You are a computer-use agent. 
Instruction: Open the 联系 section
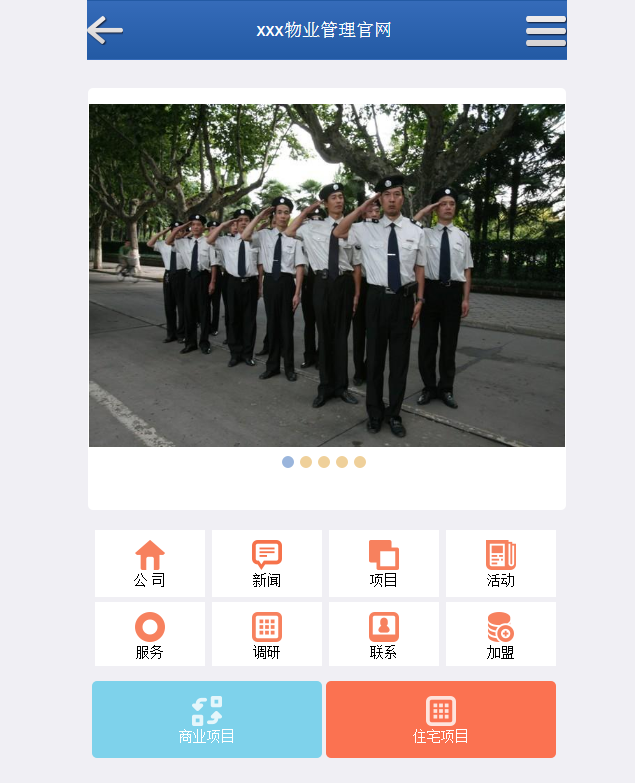coord(384,635)
